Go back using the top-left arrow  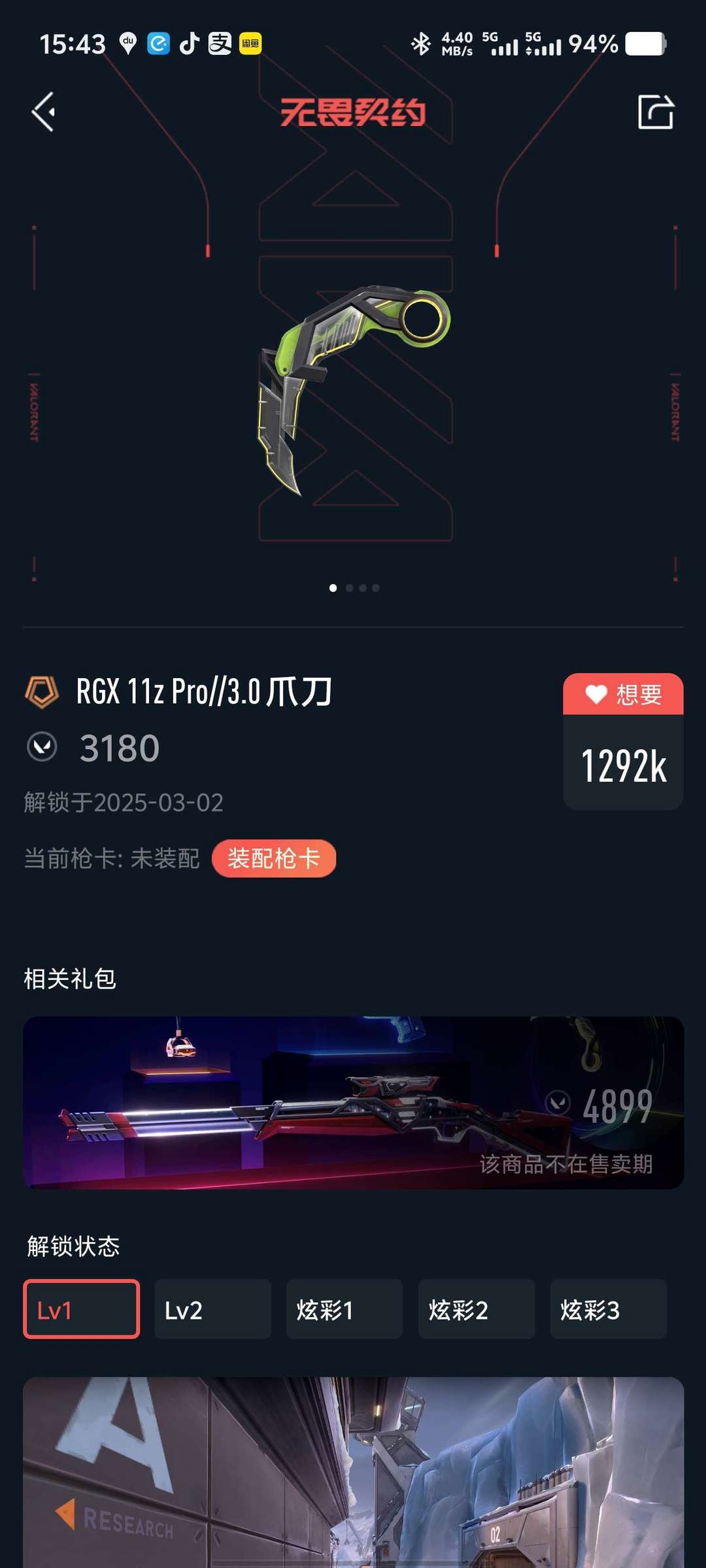(44, 112)
